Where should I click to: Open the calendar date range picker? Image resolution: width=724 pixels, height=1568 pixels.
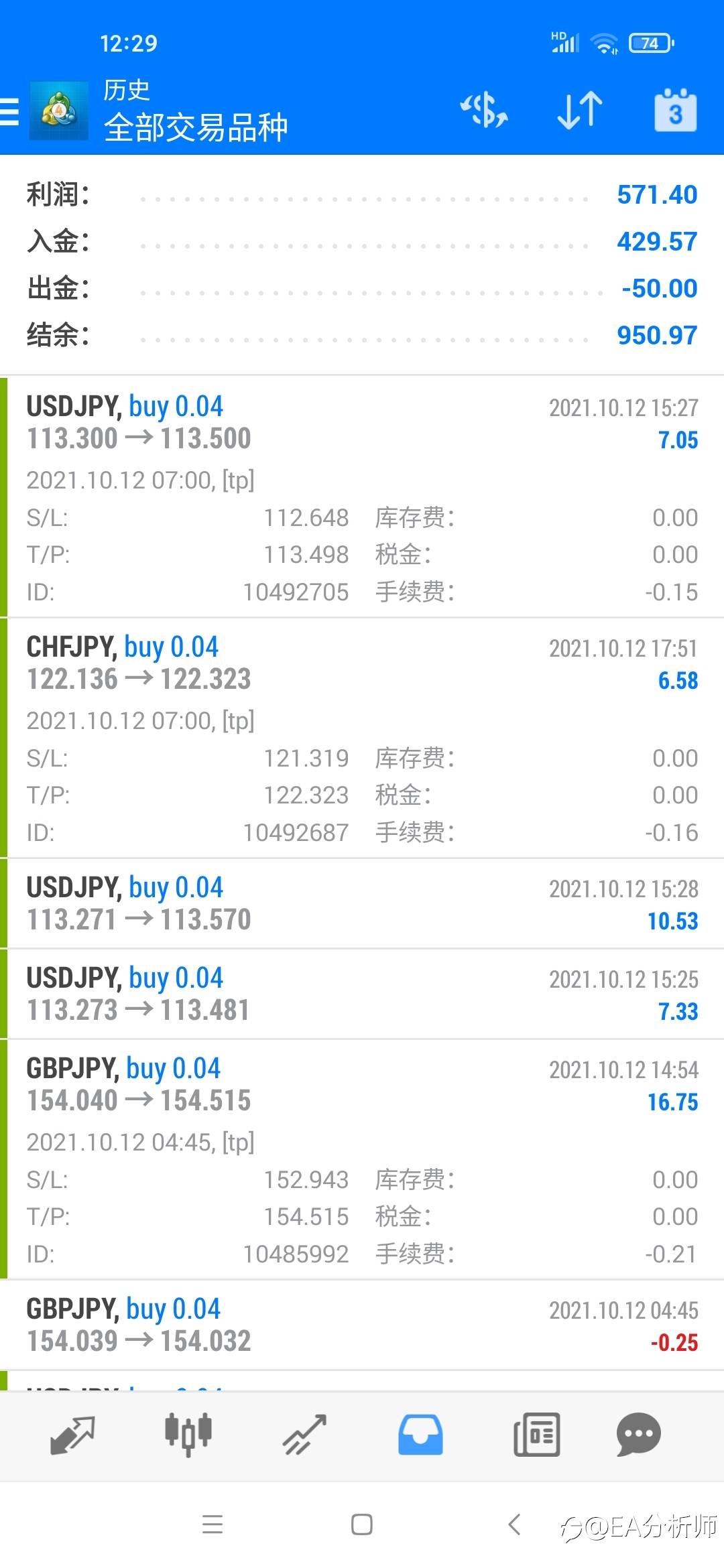675,110
